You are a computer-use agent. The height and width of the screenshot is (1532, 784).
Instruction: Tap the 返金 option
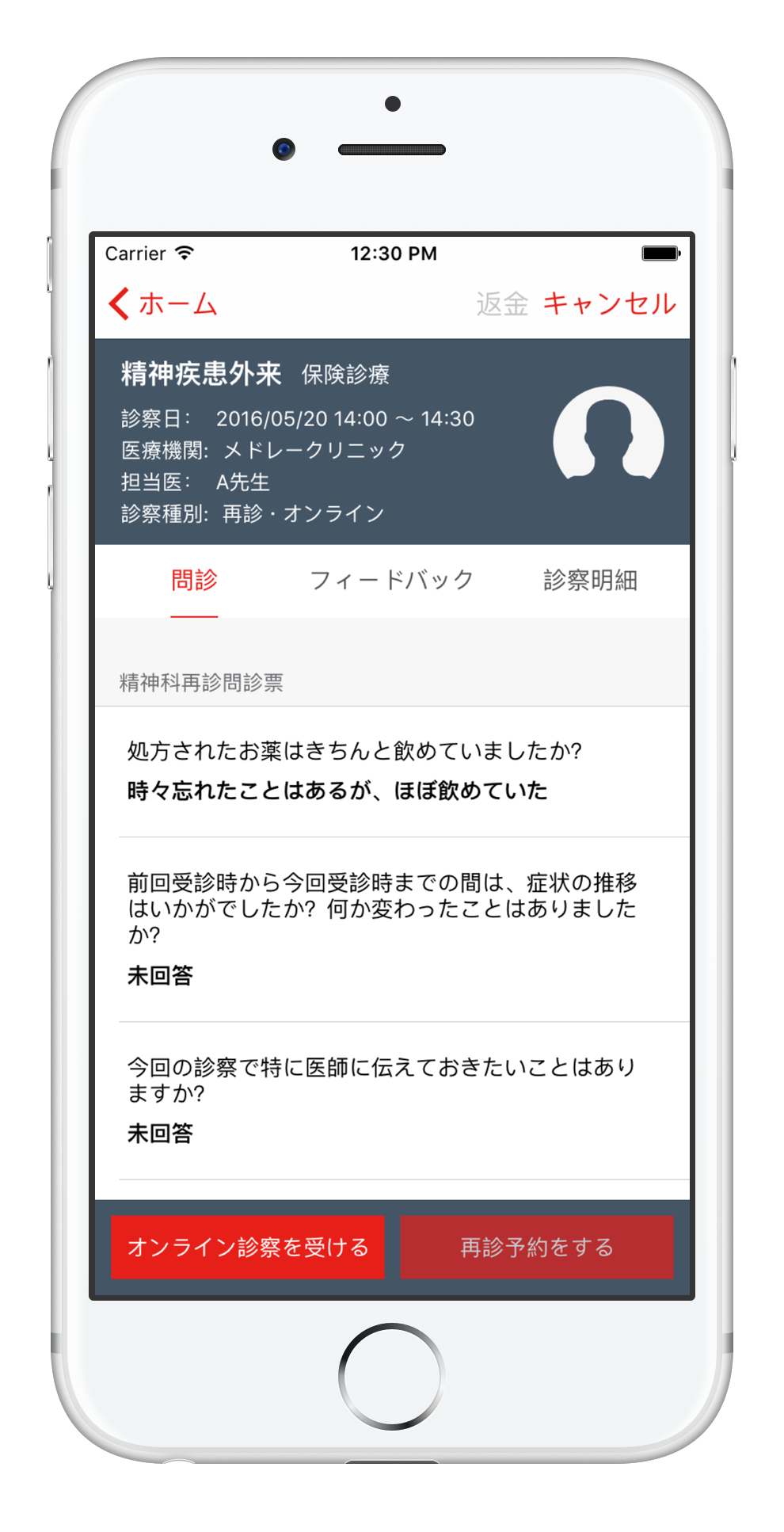tap(502, 304)
